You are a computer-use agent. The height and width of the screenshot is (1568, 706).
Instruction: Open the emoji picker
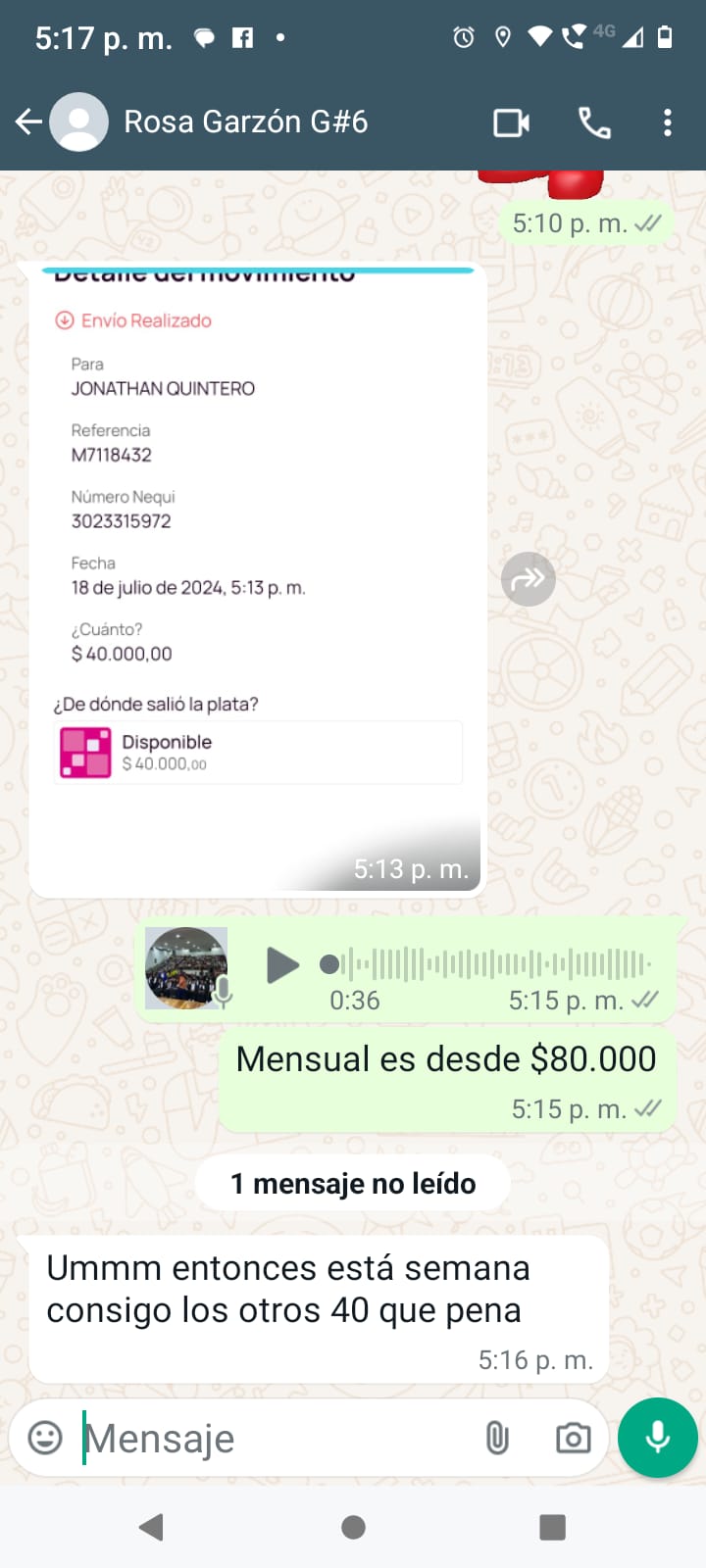click(45, 1438)
